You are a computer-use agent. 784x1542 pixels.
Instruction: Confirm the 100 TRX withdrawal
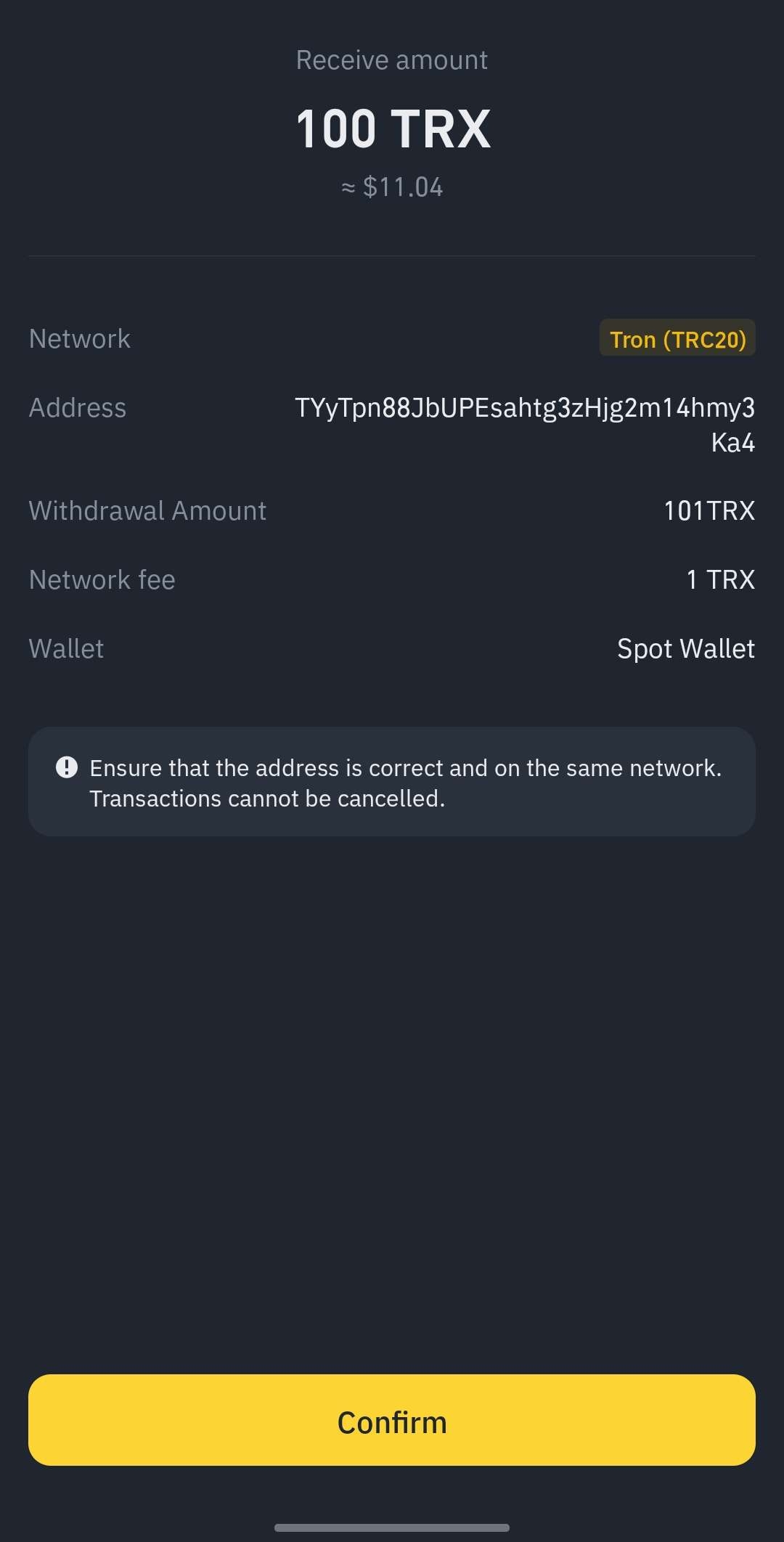click(x=392, y=1420)
